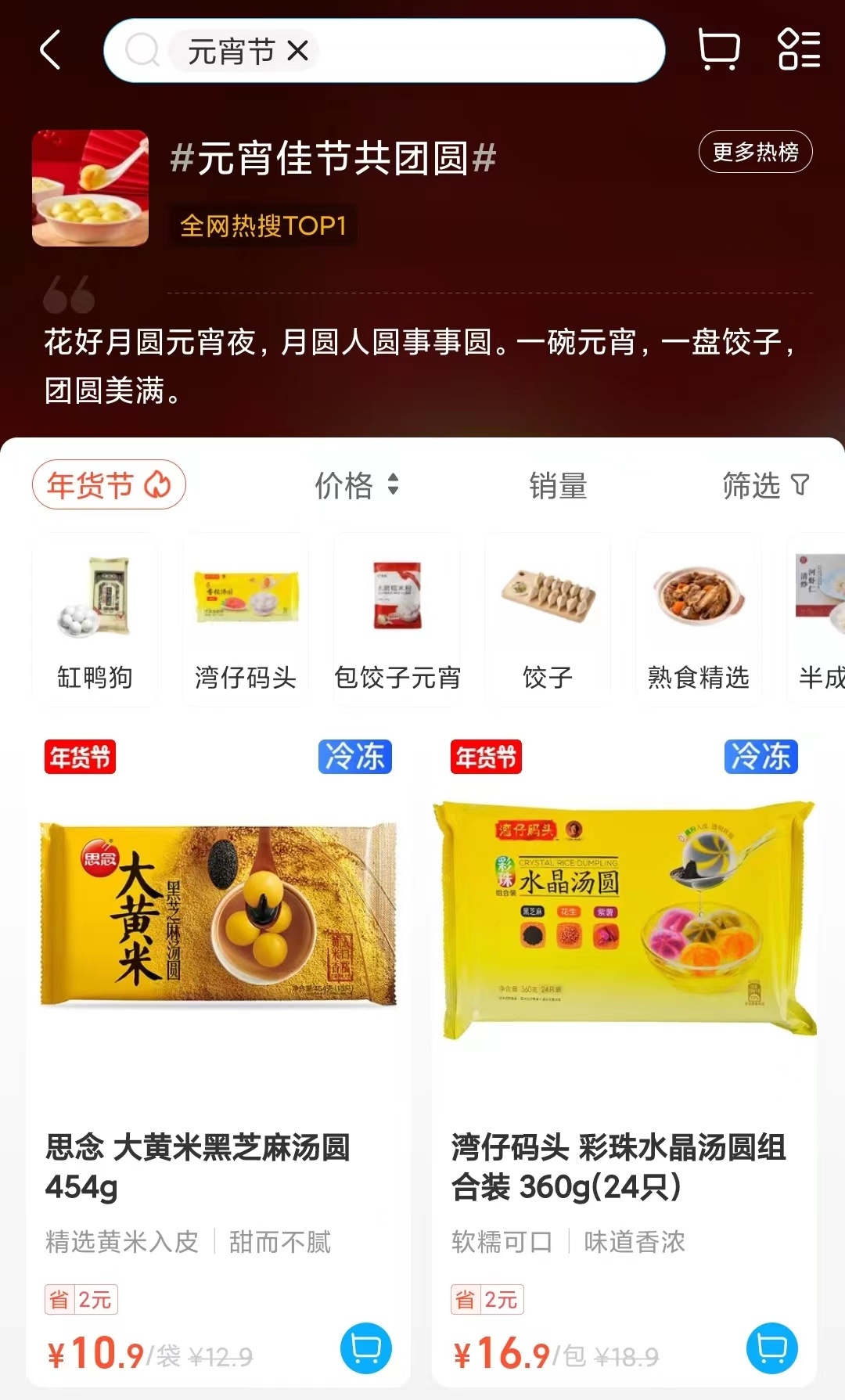
Task: Select the 年货节 filter chip
Action: pyautogui.click(x=109, y=484)
